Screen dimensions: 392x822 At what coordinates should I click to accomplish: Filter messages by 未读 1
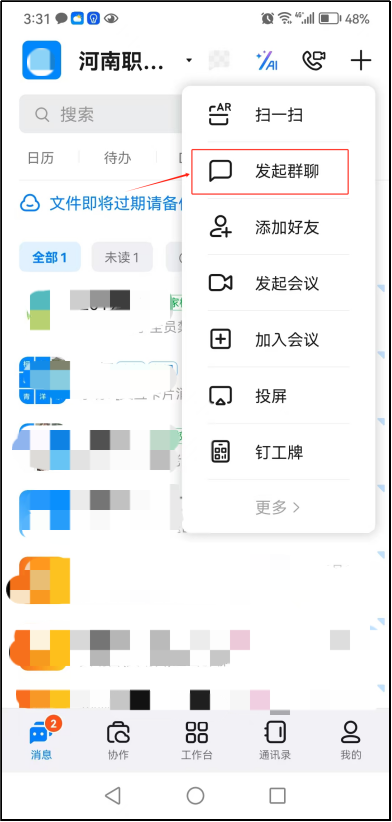tap(122, 257)
